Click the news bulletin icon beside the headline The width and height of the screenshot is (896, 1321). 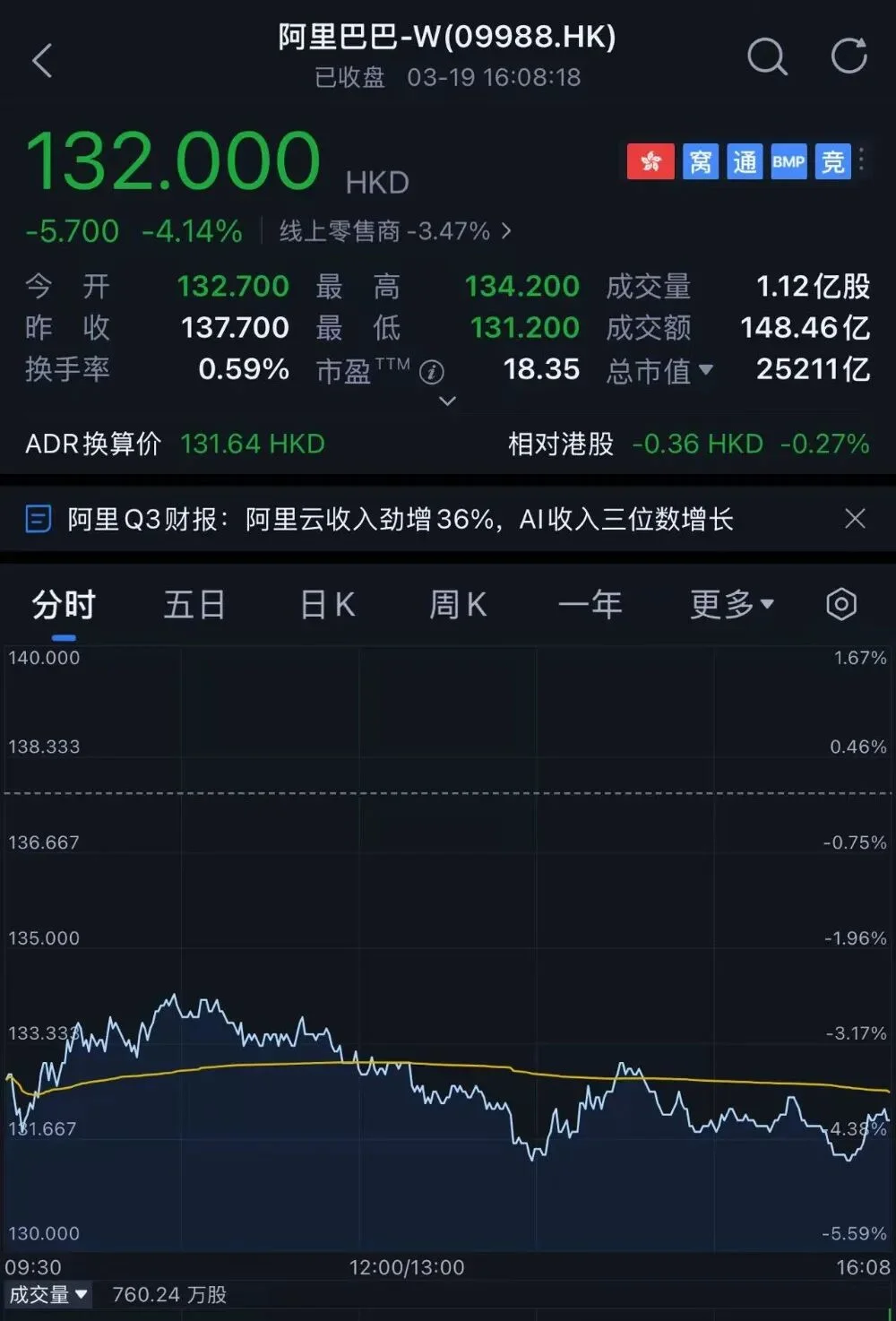pos(37,520)
